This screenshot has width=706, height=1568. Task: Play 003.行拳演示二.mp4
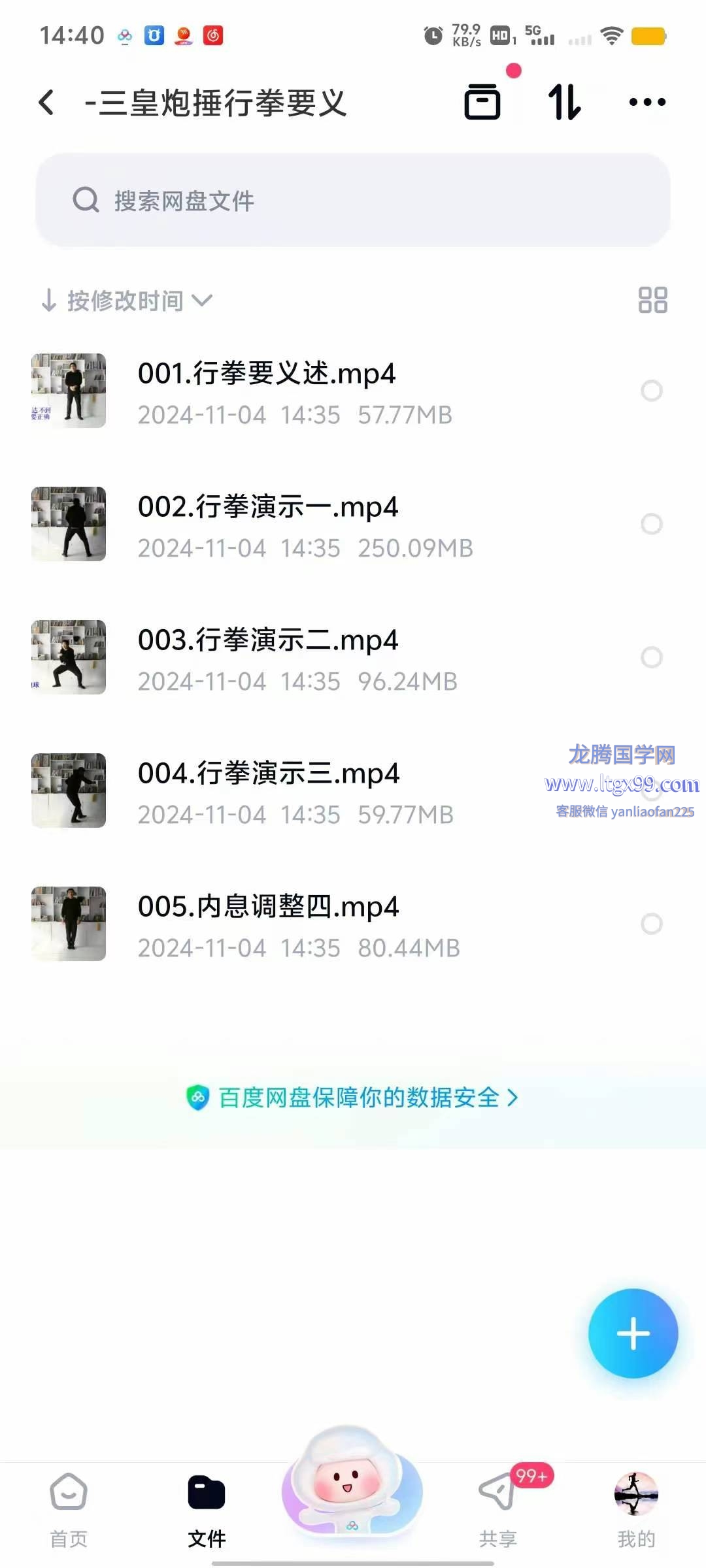coord(268,641)
